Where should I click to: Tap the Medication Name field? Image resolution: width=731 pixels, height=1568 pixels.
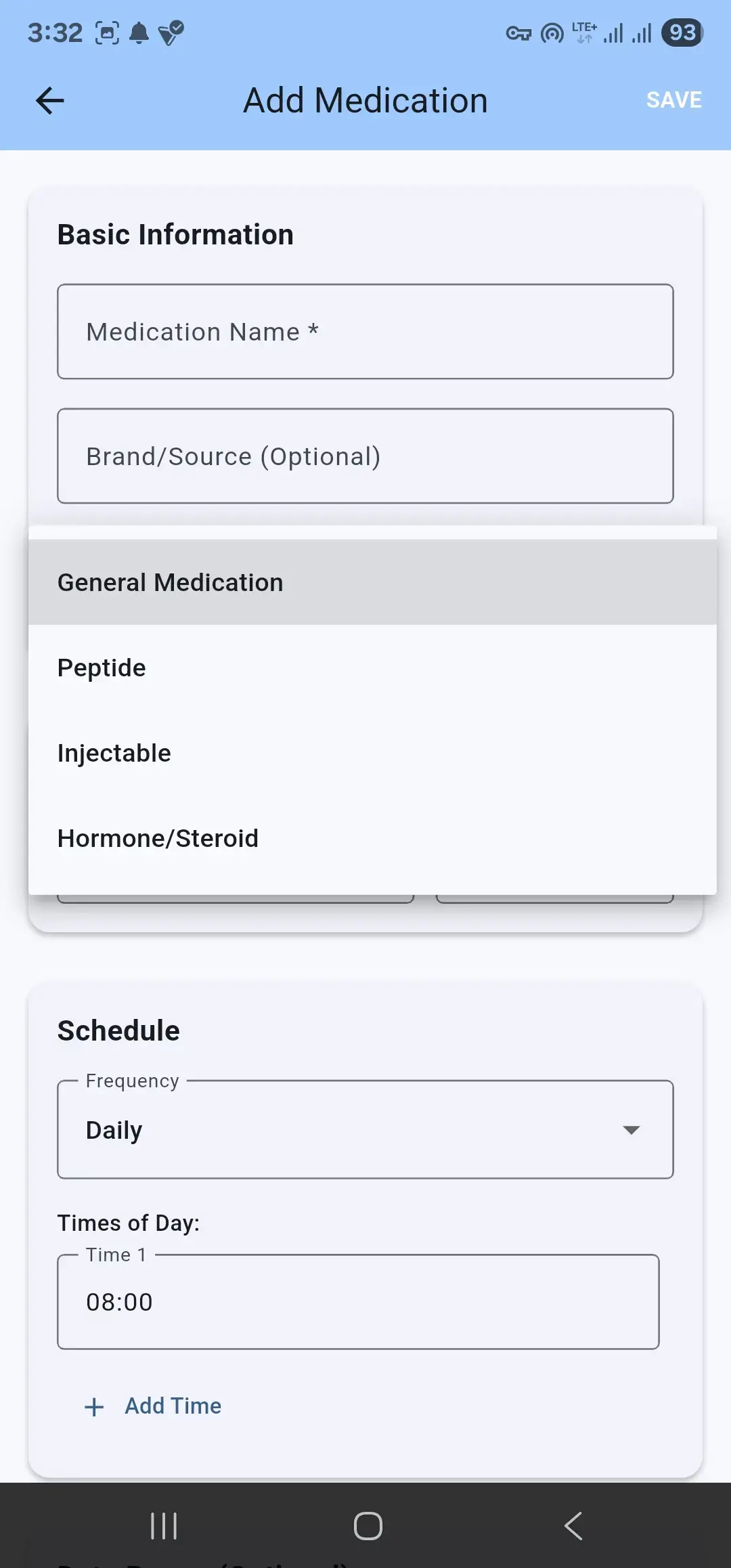pyautogui.click(x=365, y=332)
